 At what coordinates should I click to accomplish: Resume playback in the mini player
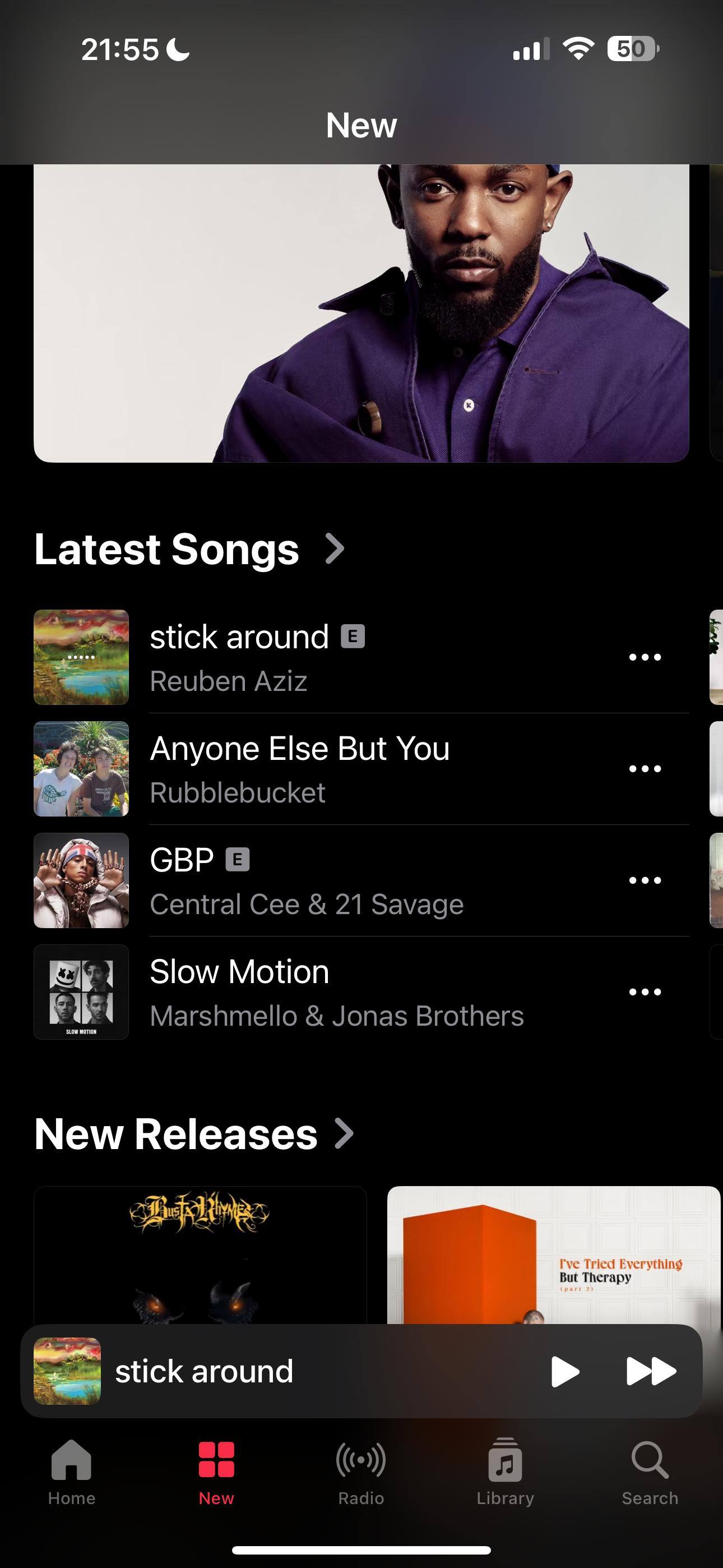[564, 1372]
